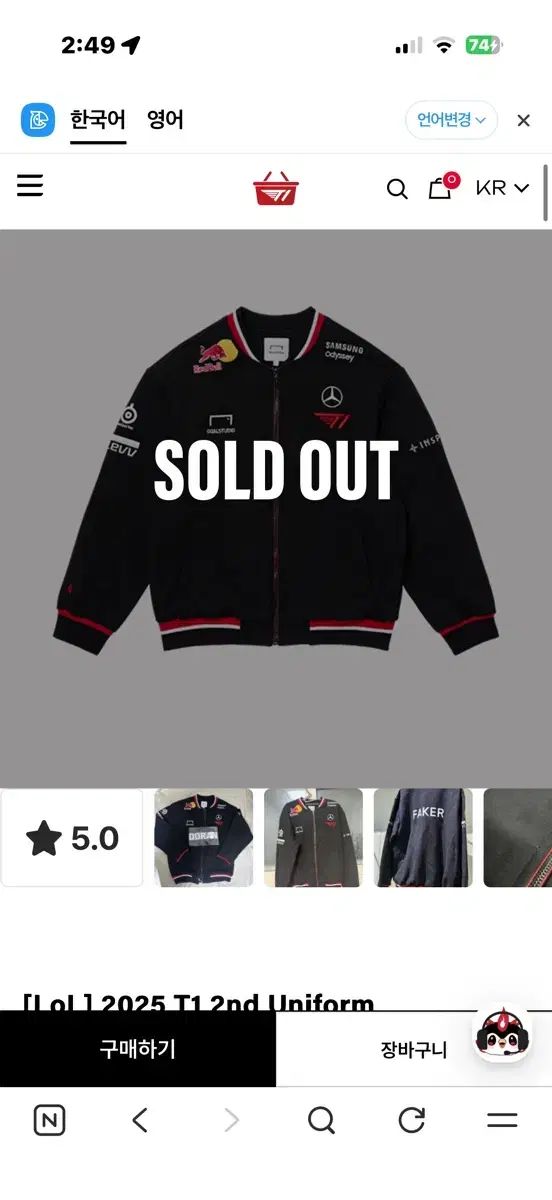Tap the 구매하기 buy button
552x1200 pixels.
pyautogui.click(x=138, y=1049)
